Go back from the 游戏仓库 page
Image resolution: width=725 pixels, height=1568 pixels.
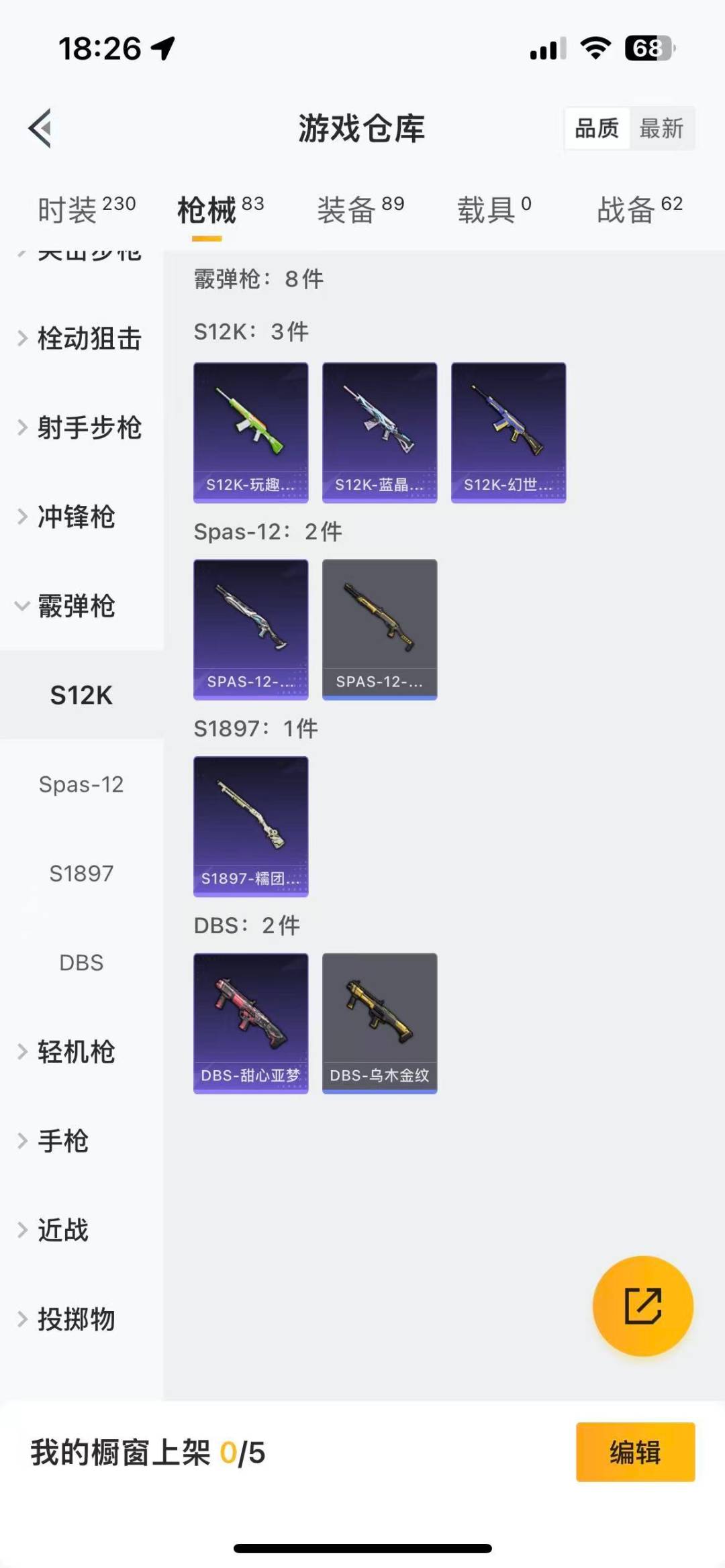click(40, 128)
